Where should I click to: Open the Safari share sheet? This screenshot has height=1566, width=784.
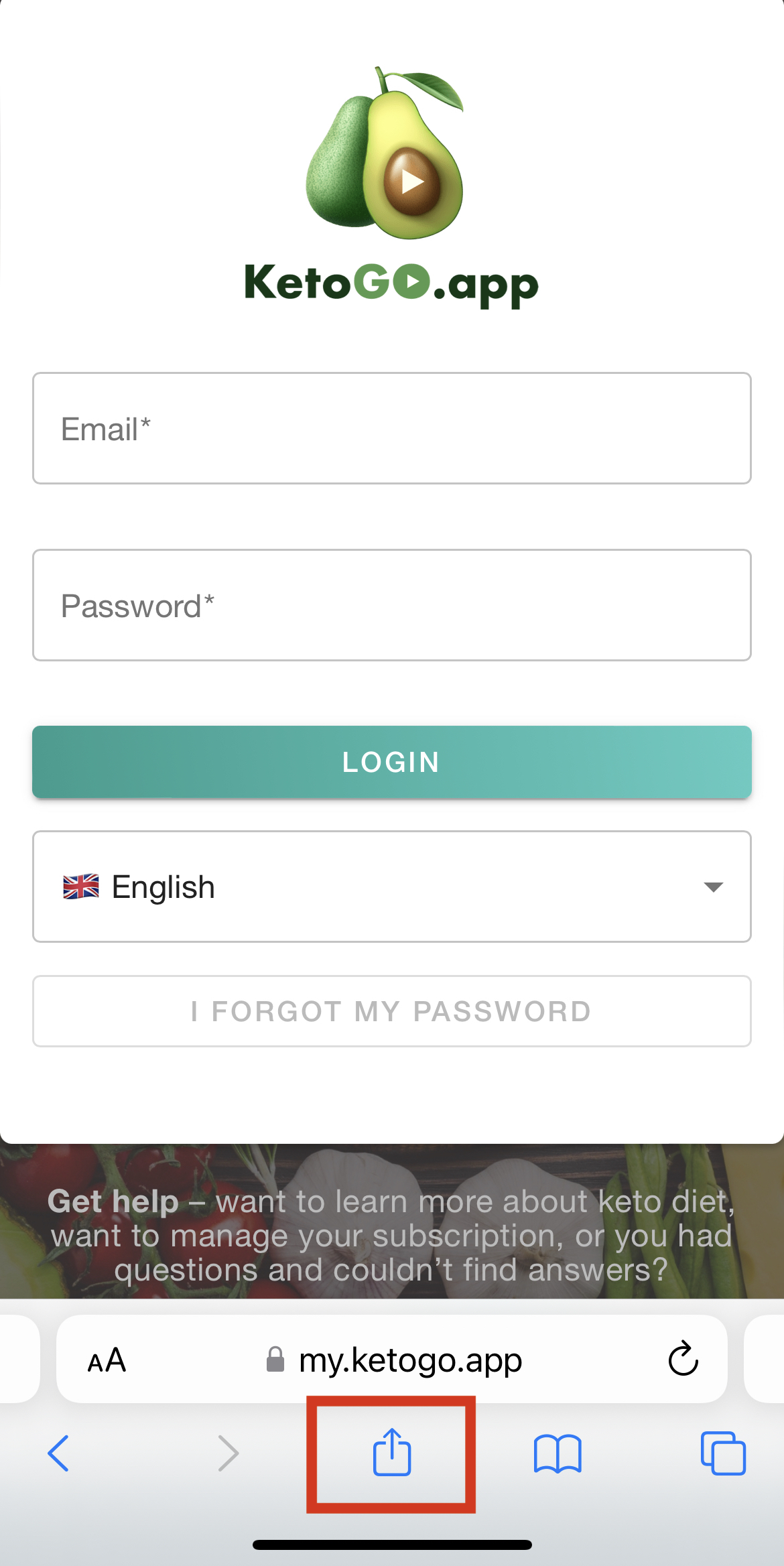pyautogui.click(x=391, y=1453)
